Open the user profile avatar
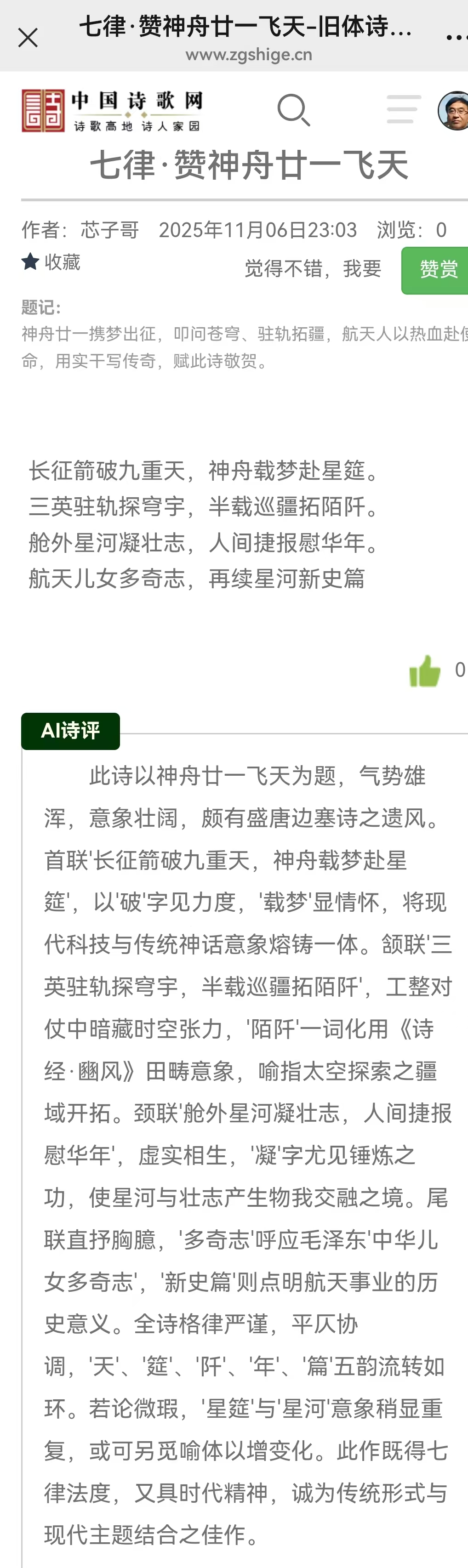Screen dimensions: 468x1568 click(x=454, y=111)
